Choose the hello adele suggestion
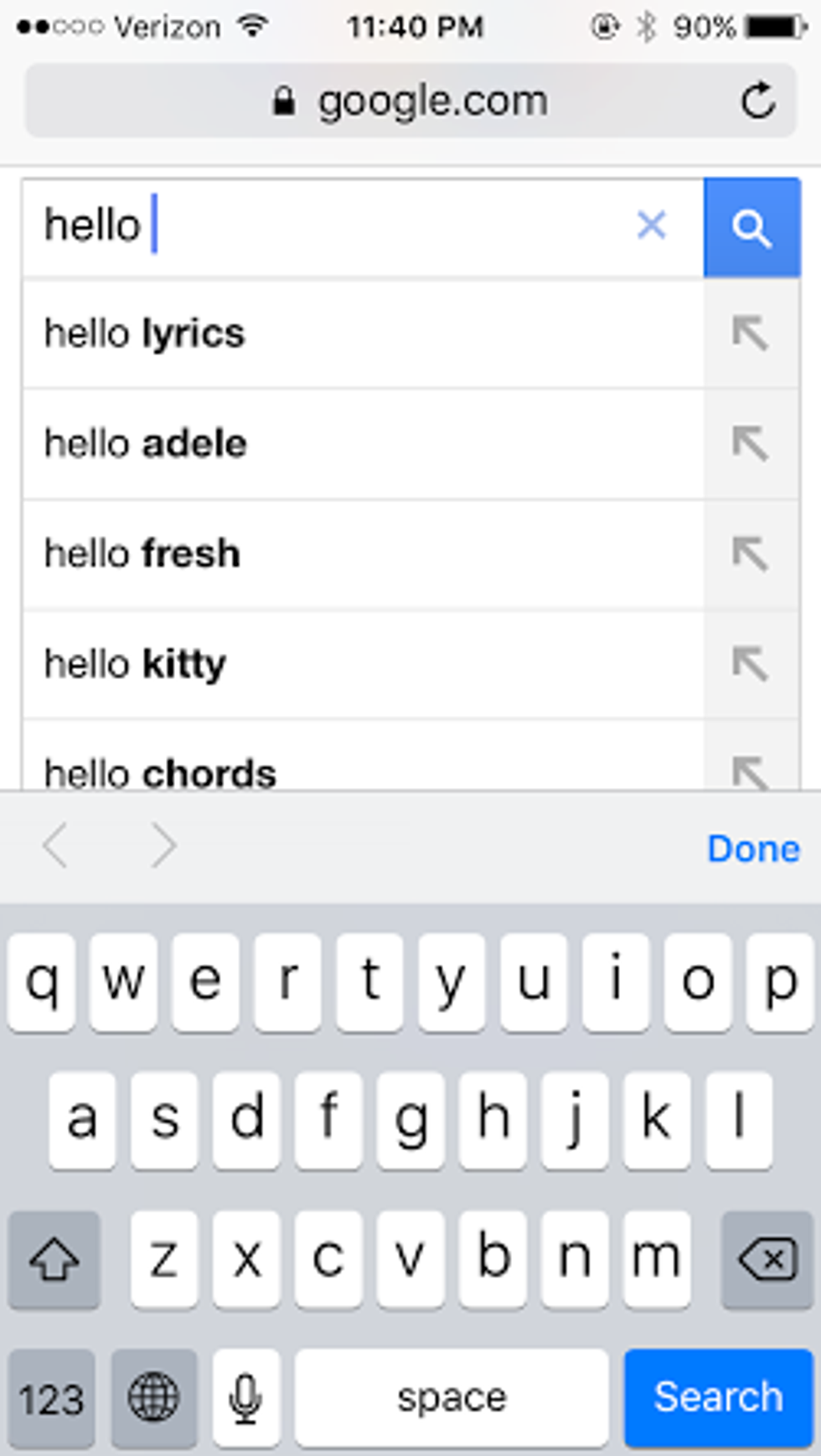The height and width of the screenshot is (1456, 821). click(335, 443)
